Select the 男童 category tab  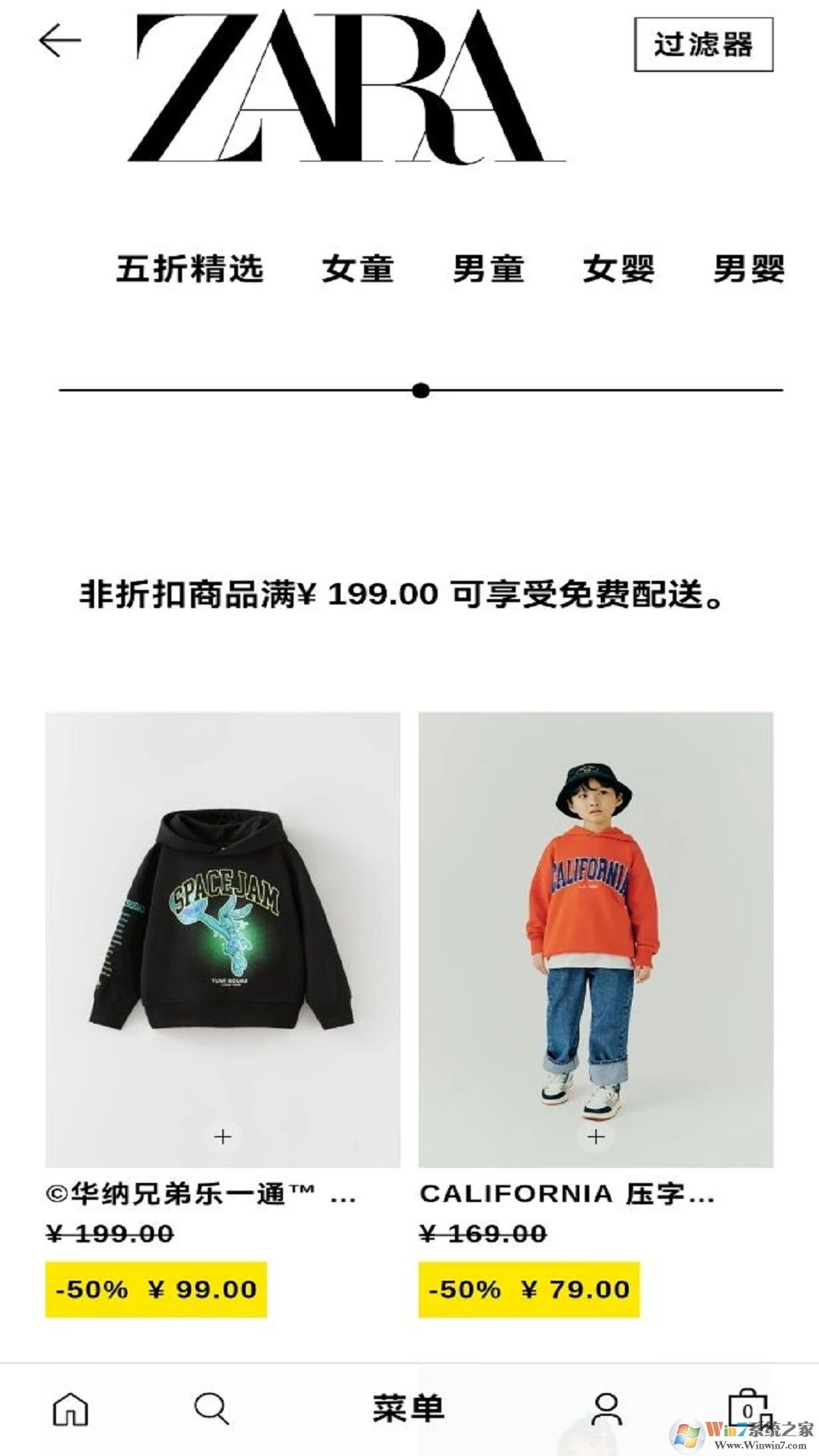[488, 269]
